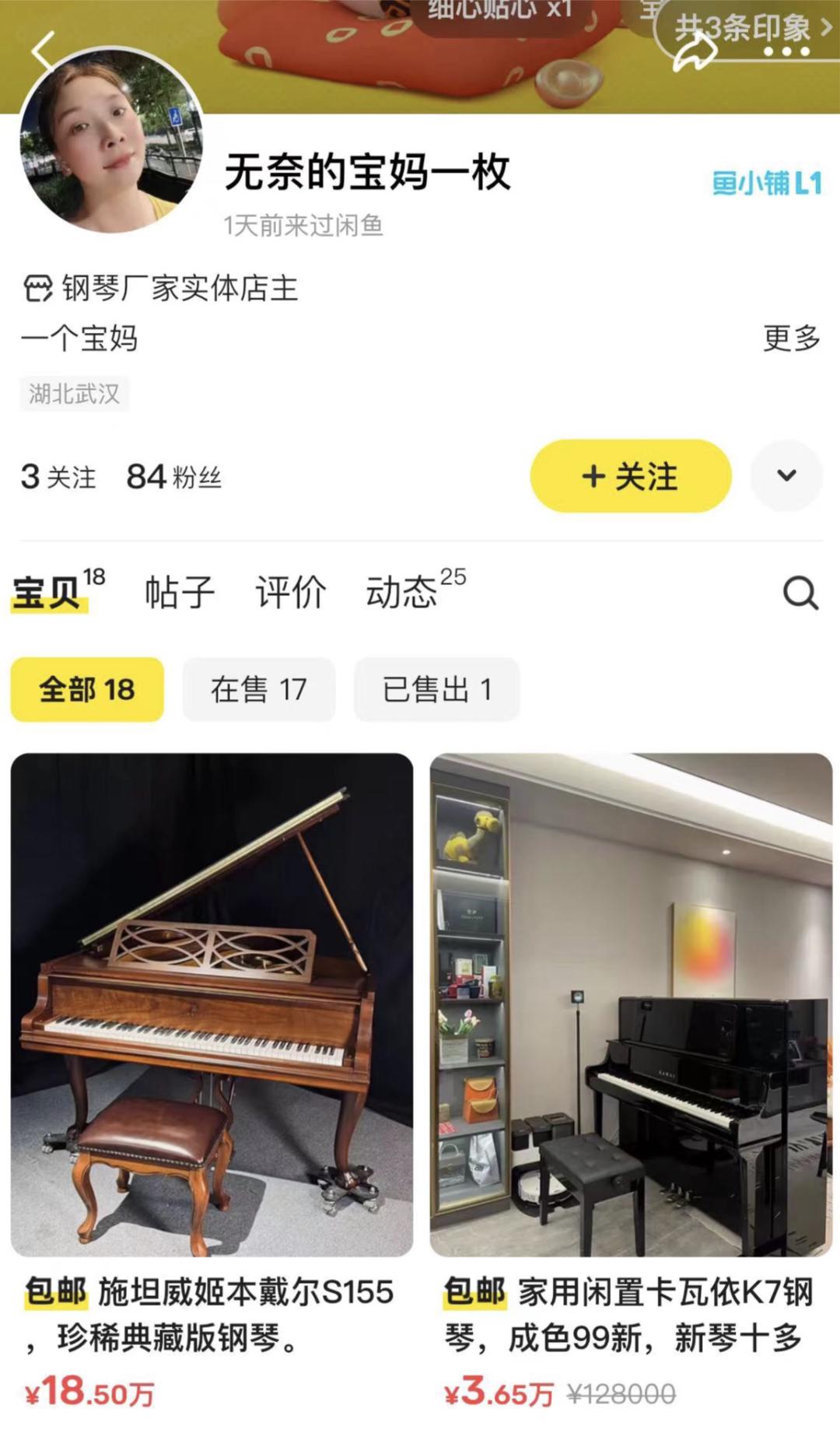
Task: Select the 全部 18 filter chip
Action: [x=87, y=690]
